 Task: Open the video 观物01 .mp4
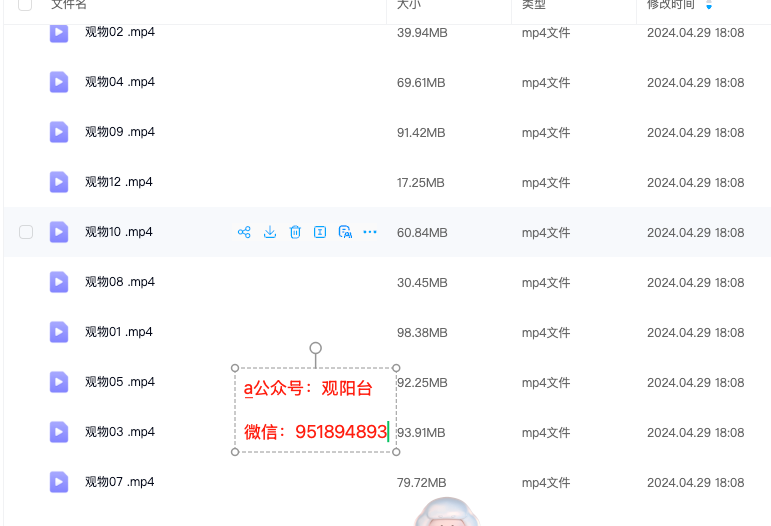point(119,332)
